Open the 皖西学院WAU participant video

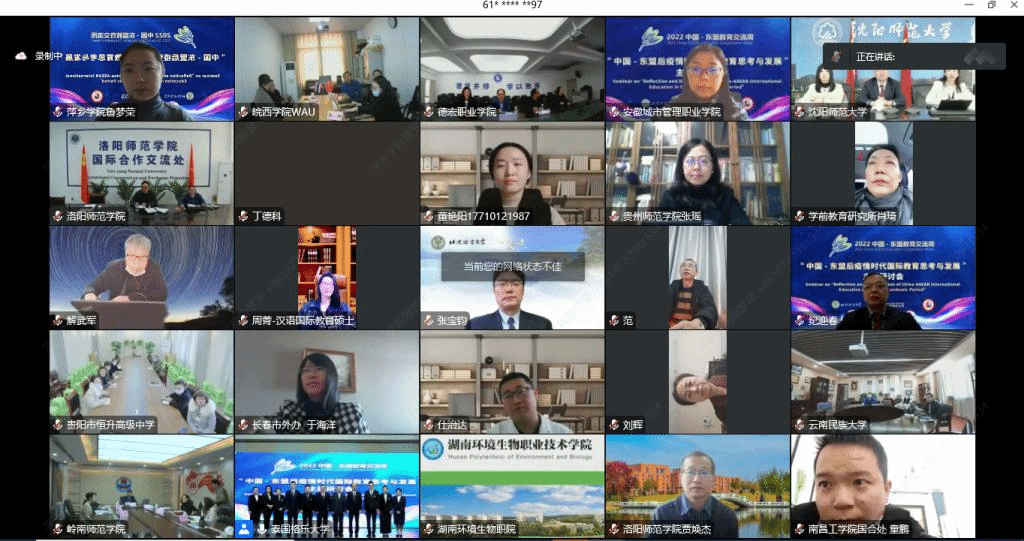click(326, 68)
